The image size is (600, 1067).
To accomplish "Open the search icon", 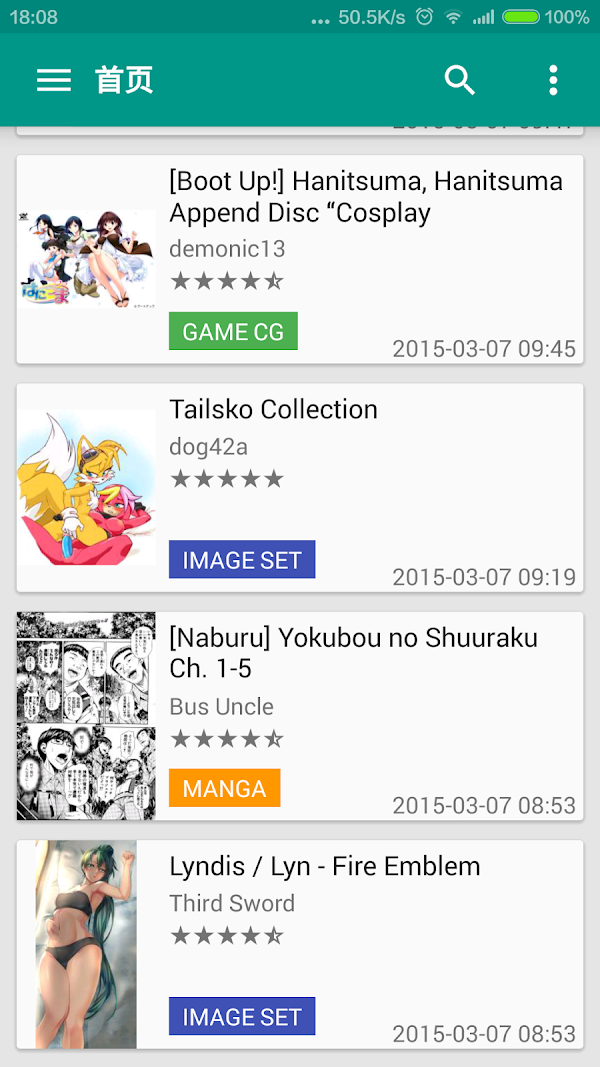I will tap(459, 80).
